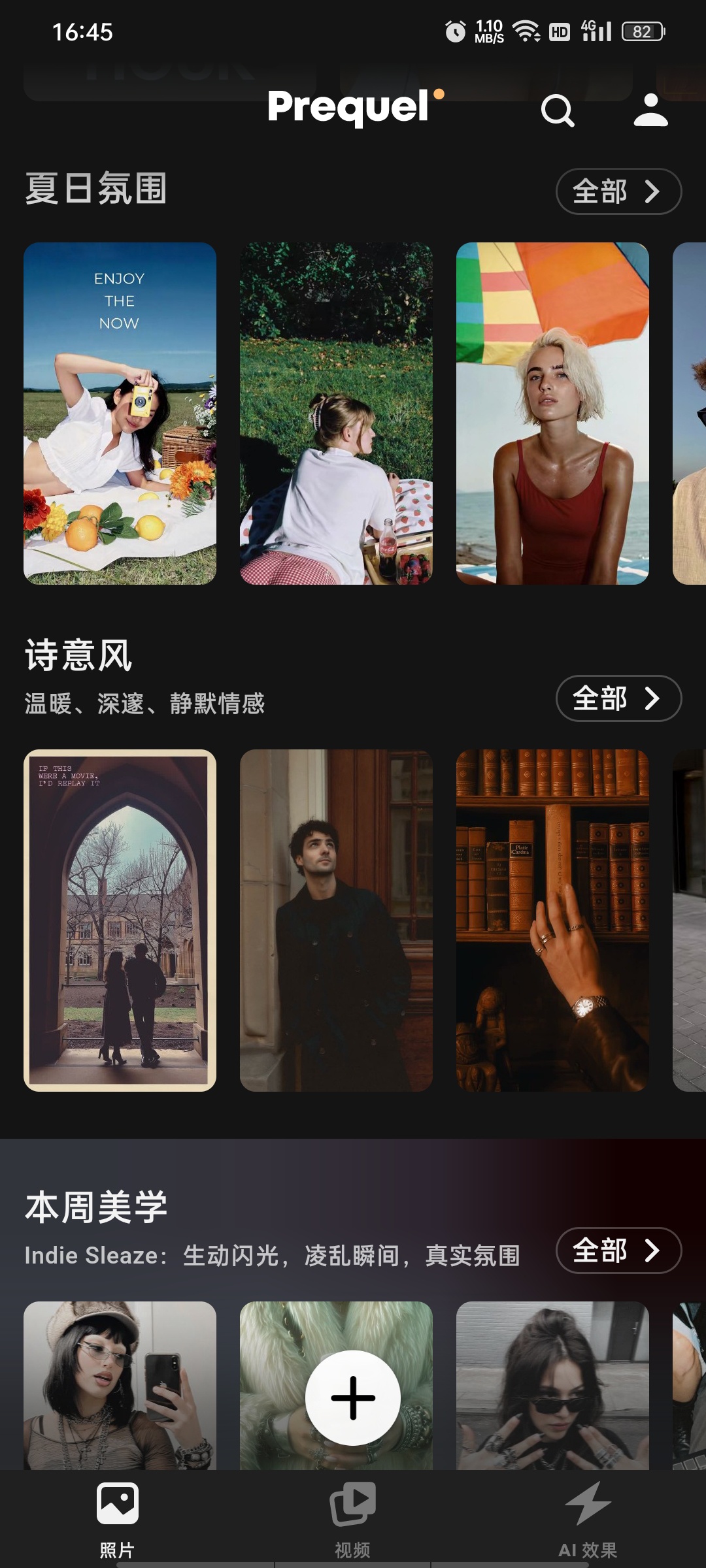Select the girl on grass summer template
Image resolution: width=706 pixels, height=1568 pixels.
click(336, 414)
